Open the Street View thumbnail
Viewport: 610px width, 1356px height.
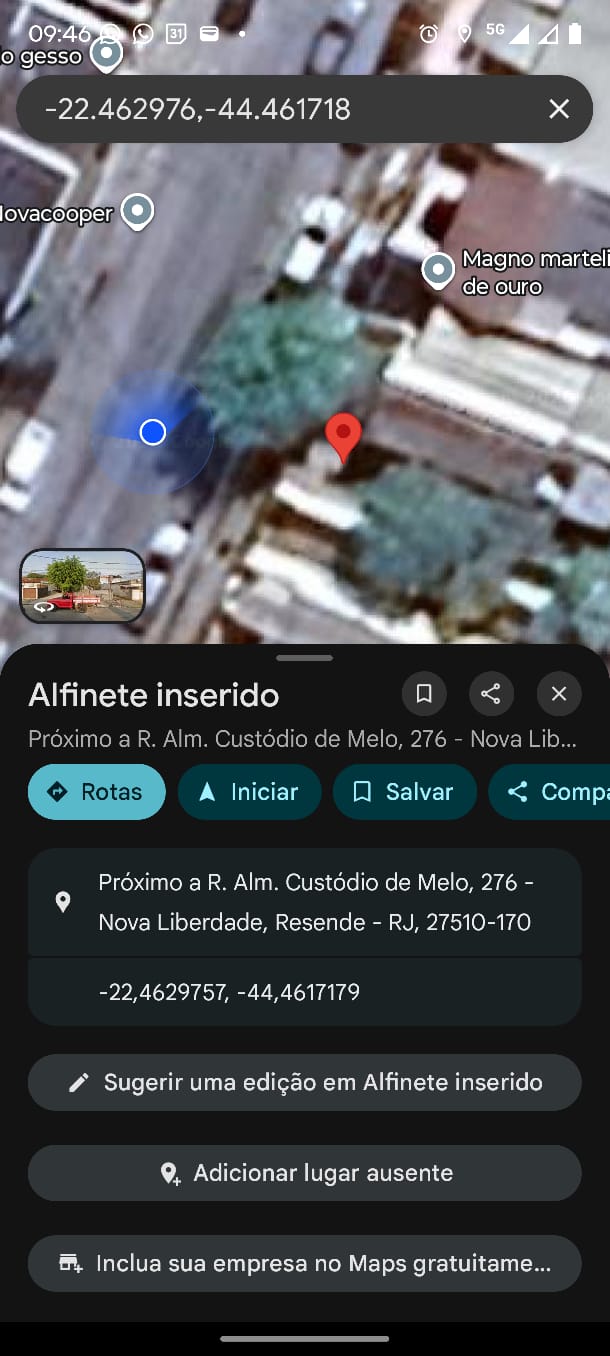point(83,586)
